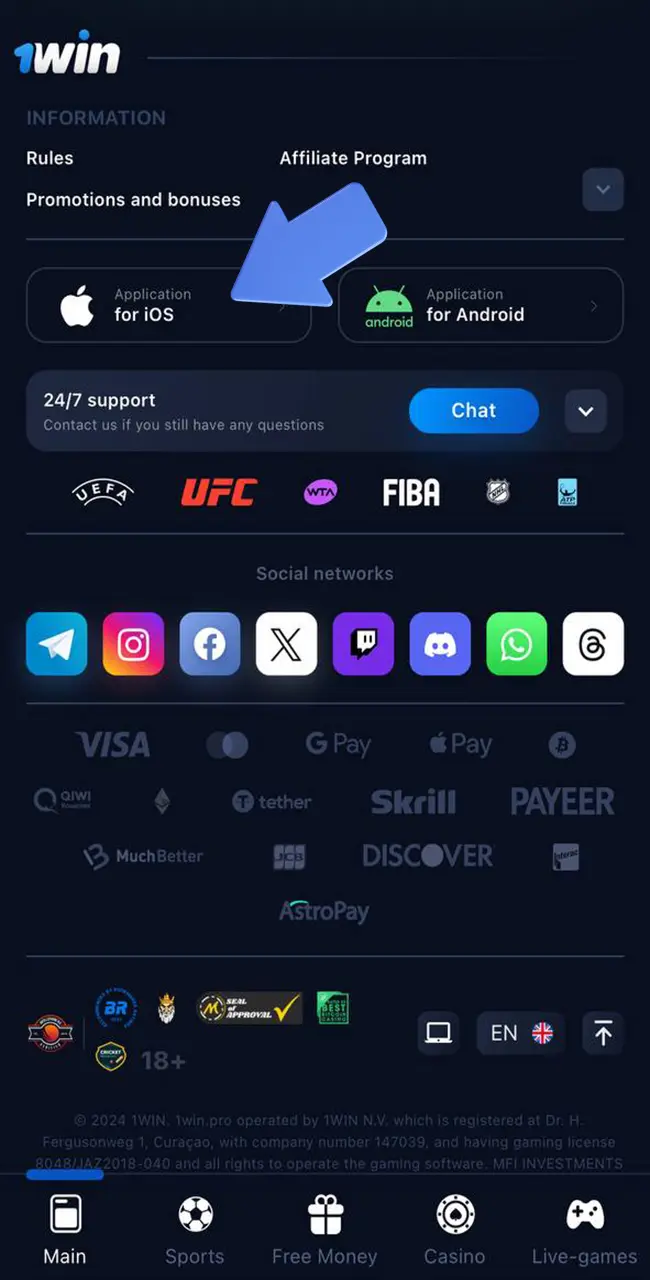Open the Application for iOS button
The height and width of the screenshot is (1280, 650).
(x=168, y=305)
